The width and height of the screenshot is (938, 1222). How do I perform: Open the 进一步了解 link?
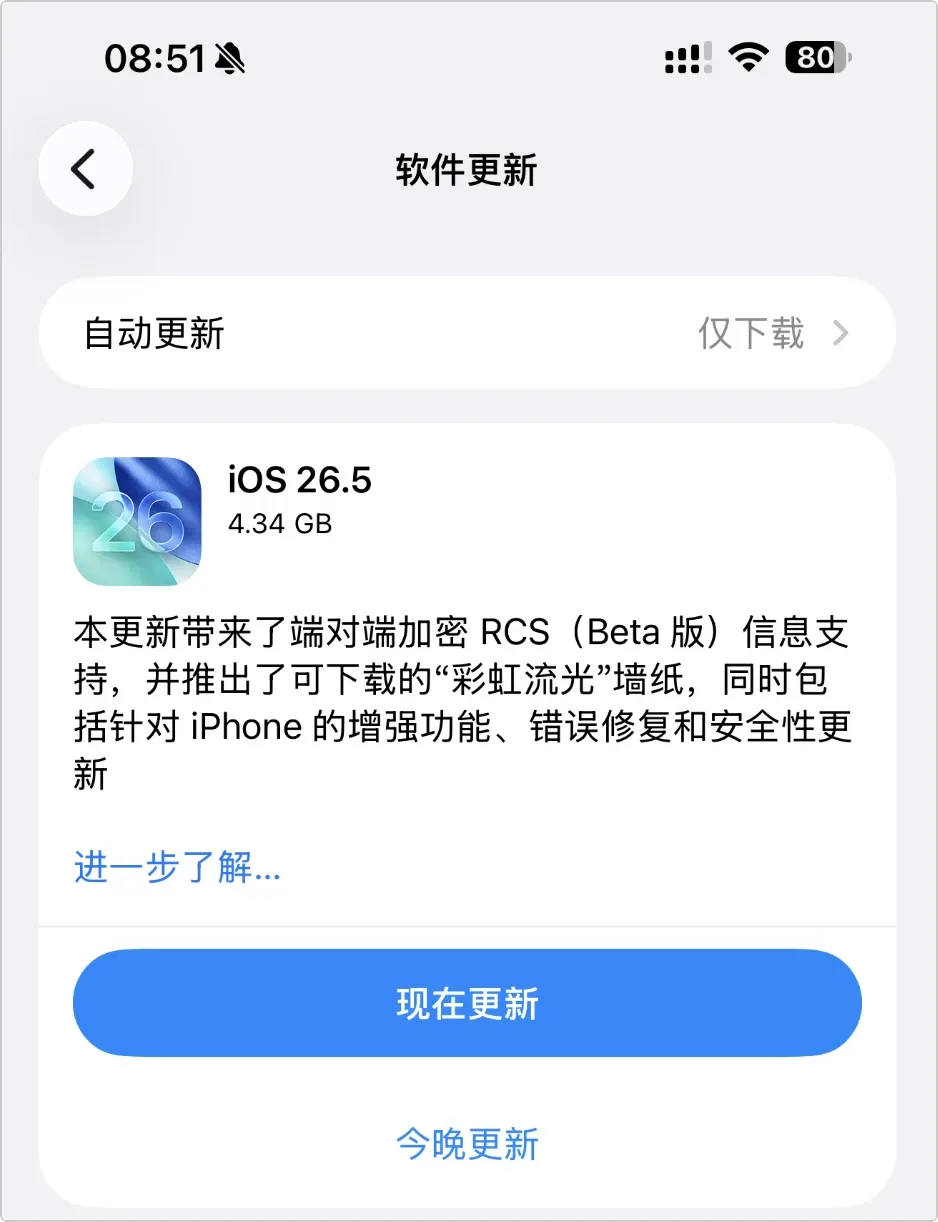point(177,866)
